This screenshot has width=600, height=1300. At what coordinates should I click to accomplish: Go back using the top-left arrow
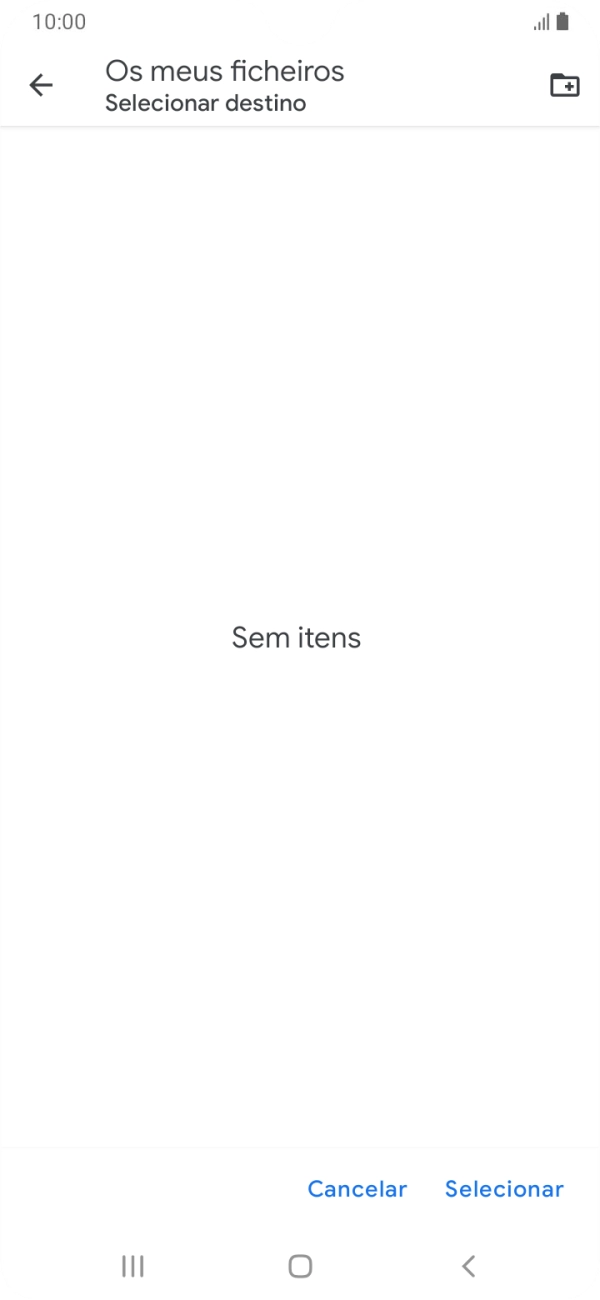pos(41,86)
